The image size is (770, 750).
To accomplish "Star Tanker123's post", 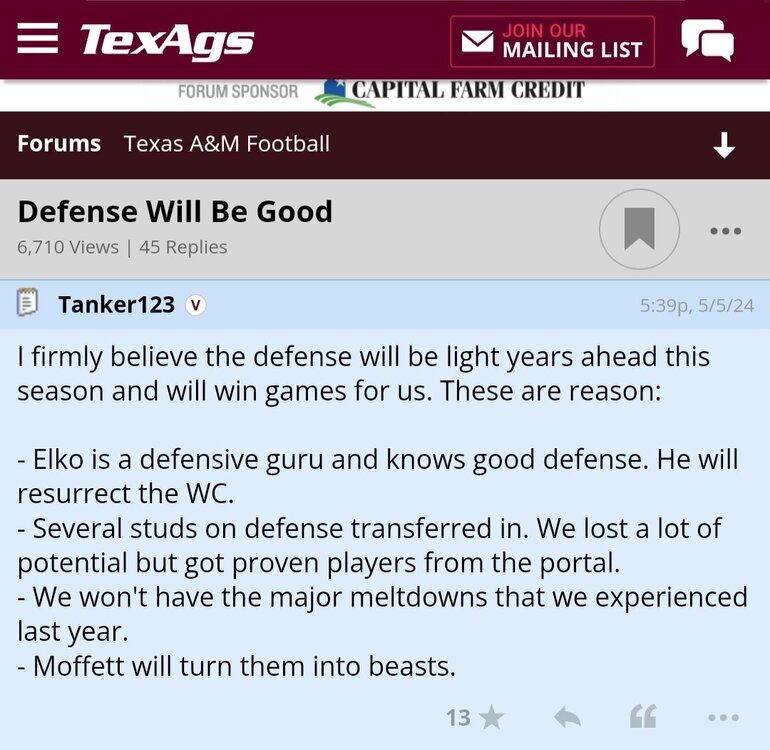I will [x=490, y=717].
